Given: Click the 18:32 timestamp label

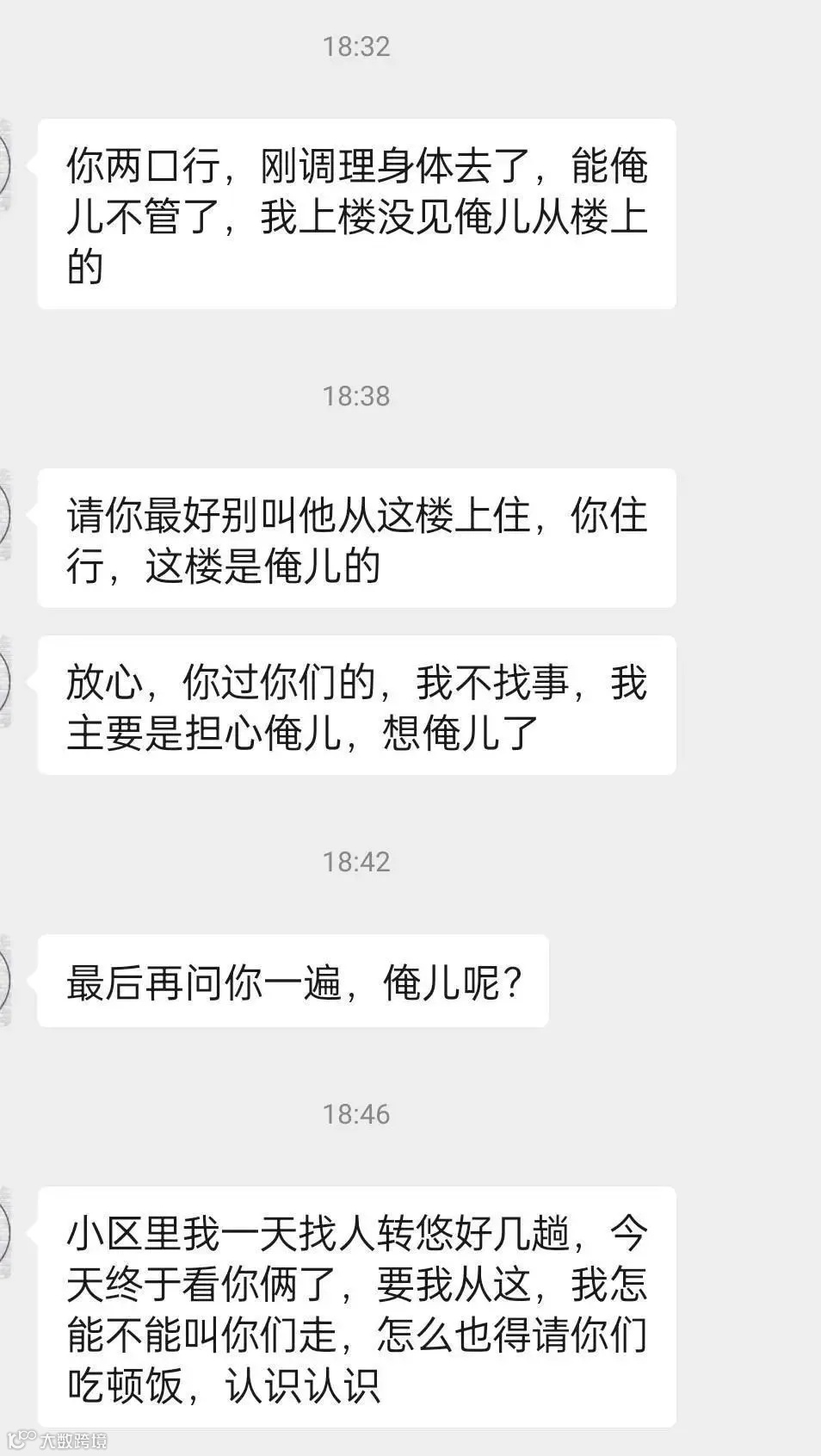Looking at the screenshot, I should point(358,46).
